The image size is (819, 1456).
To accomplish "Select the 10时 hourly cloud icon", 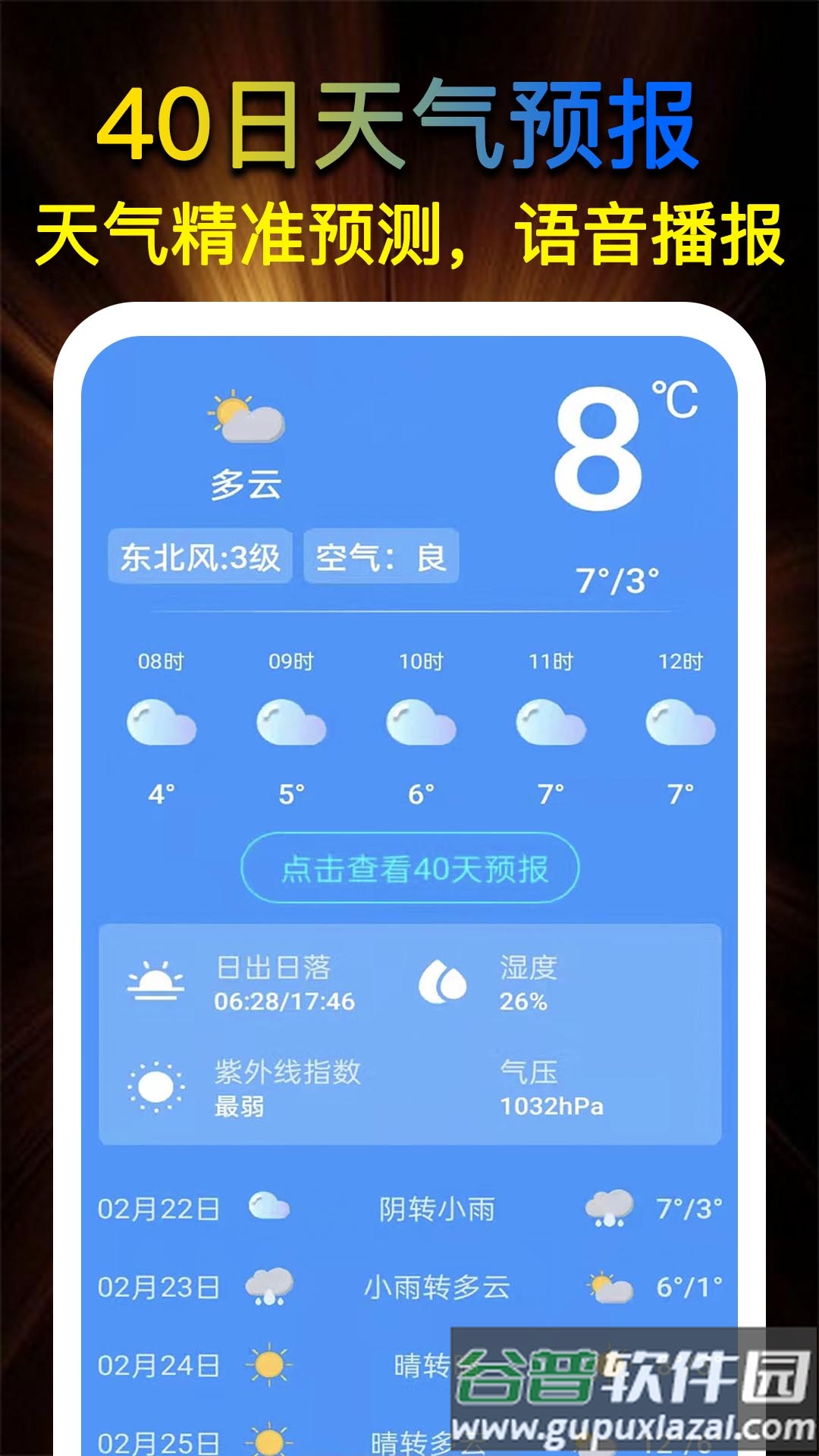I will click(x=420, y=720).
